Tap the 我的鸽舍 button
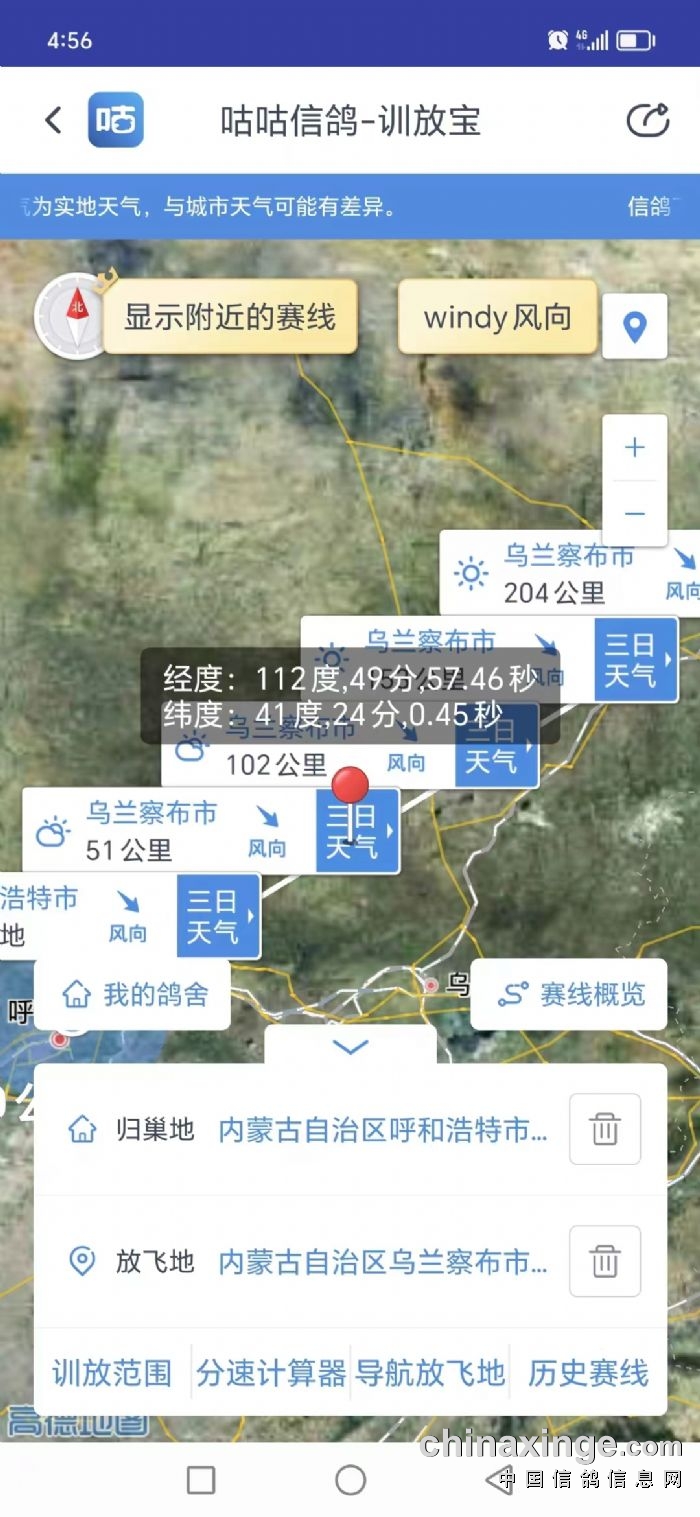Screen dimensions: 700x1517 (x=134, y=995)
